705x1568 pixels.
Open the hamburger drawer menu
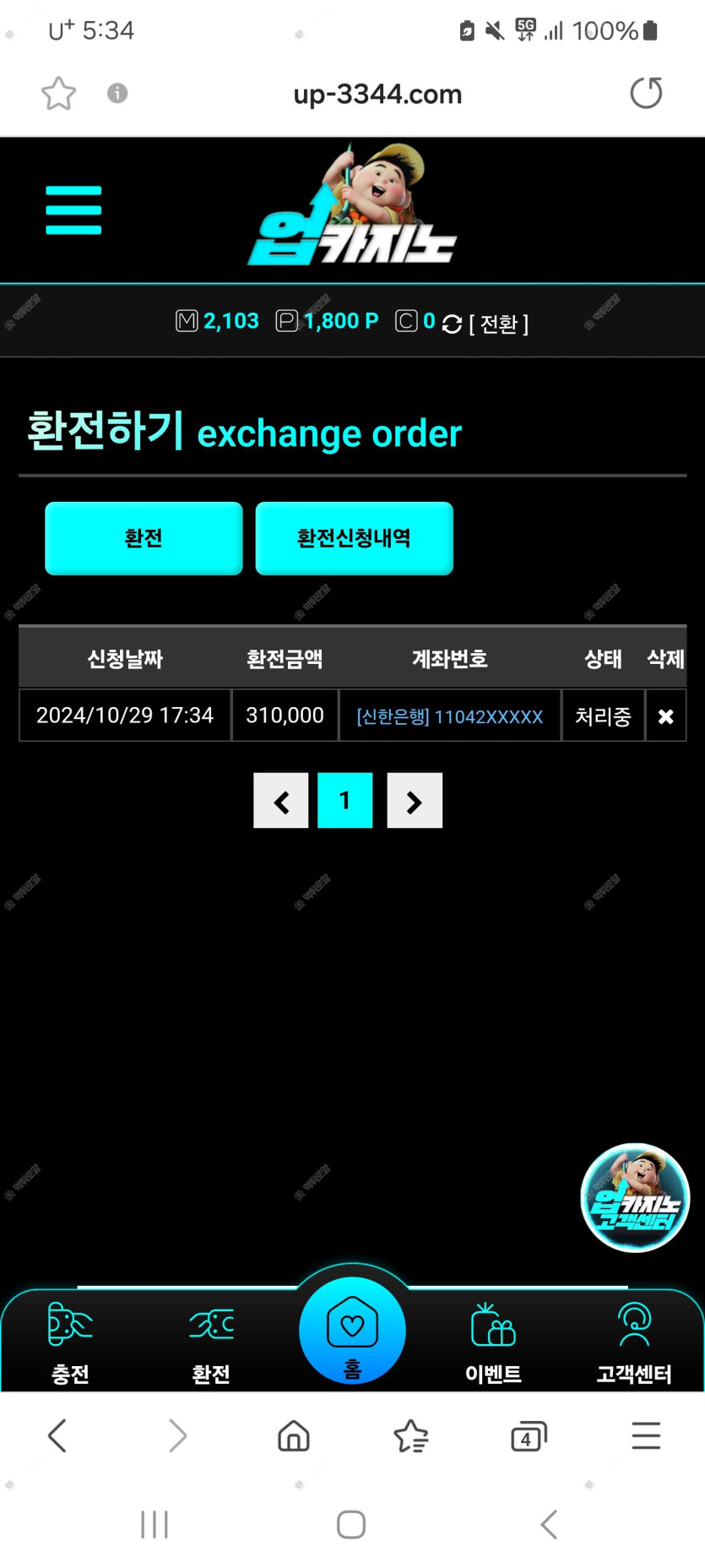(73, 210)
